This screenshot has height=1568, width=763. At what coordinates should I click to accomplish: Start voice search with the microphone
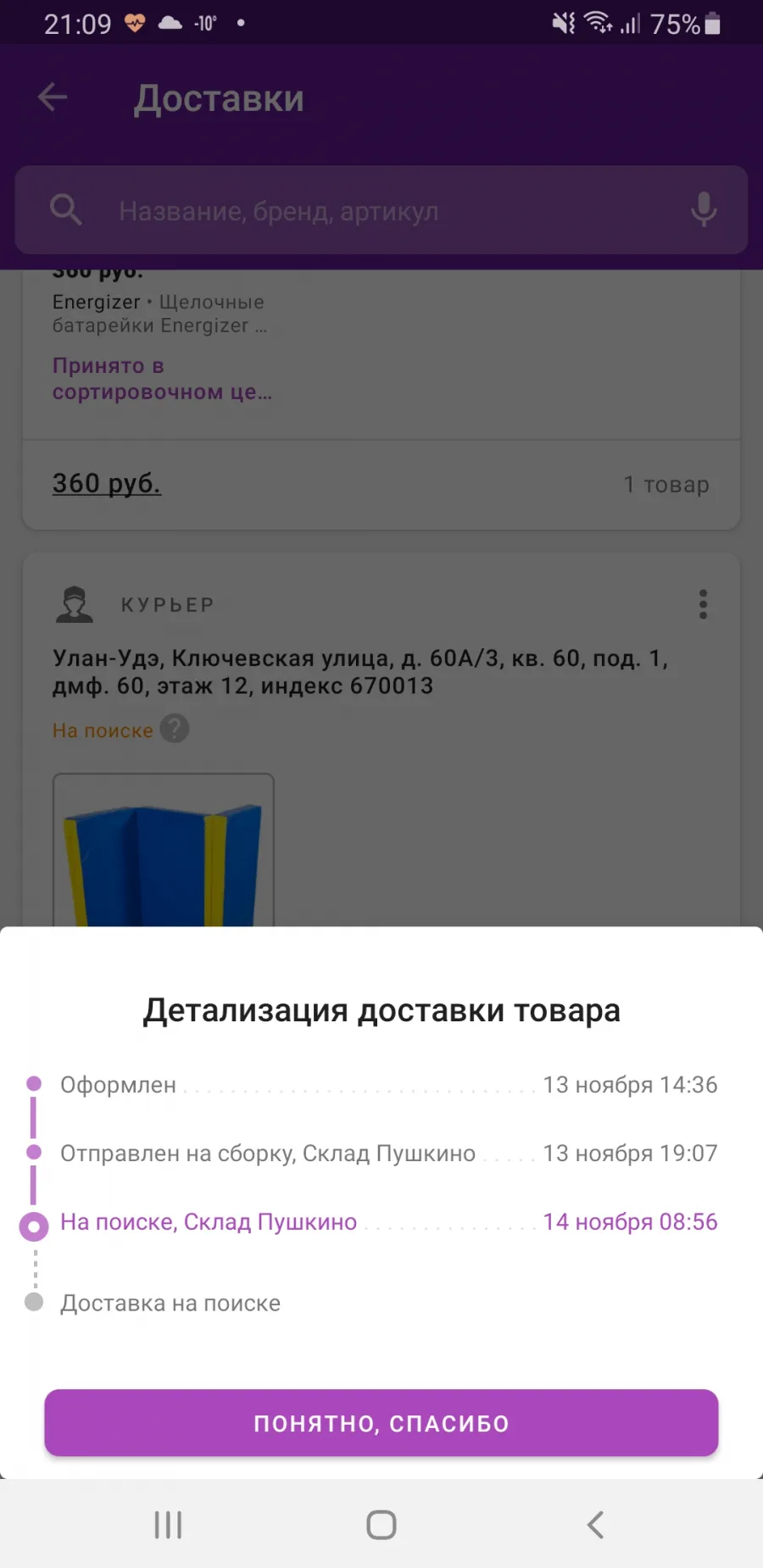(703, 209)
